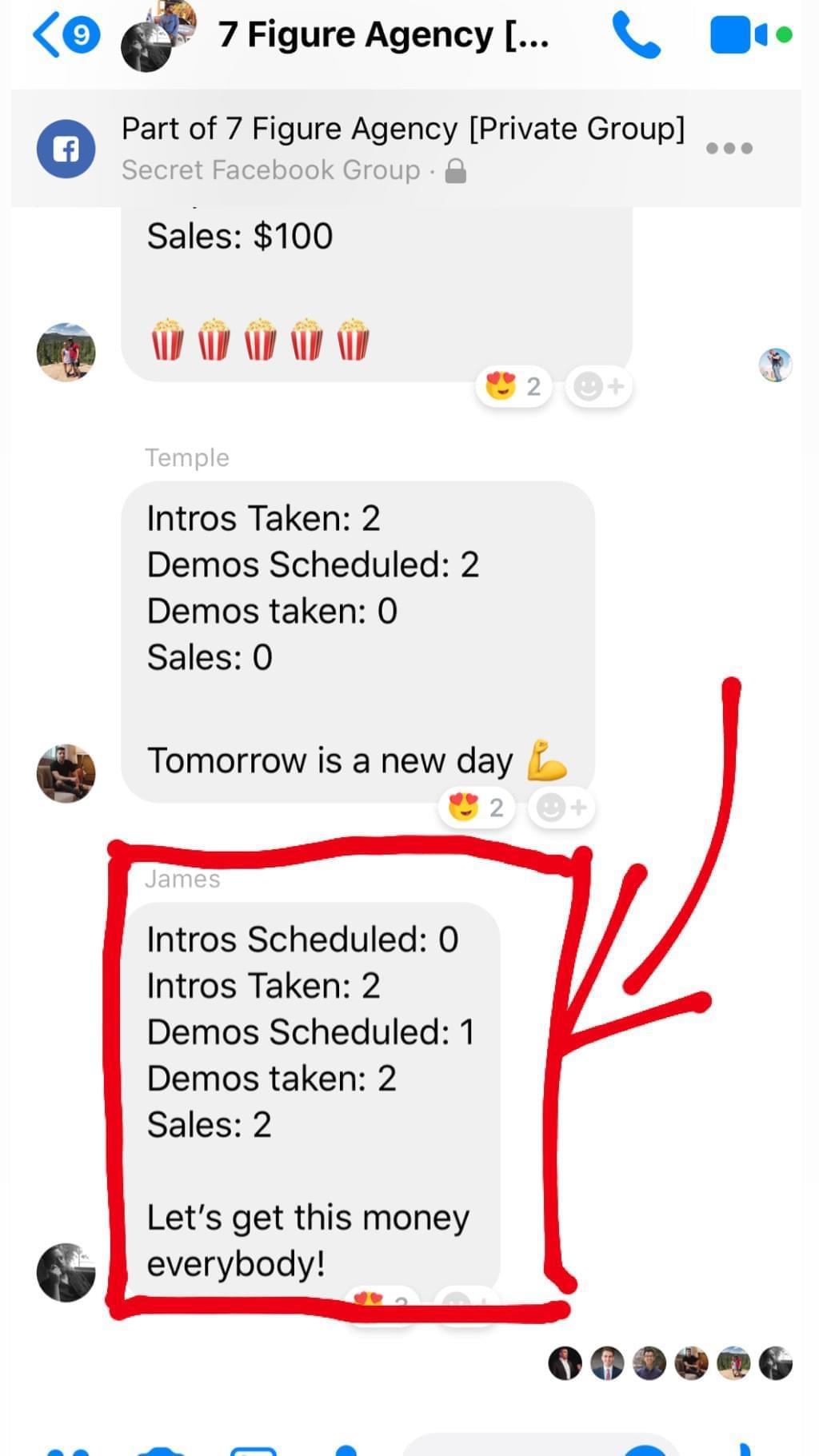View the heart-eyes reactions on Temple's message
The height and width of the screenshot is (1456, 819).
coord(476,808)
